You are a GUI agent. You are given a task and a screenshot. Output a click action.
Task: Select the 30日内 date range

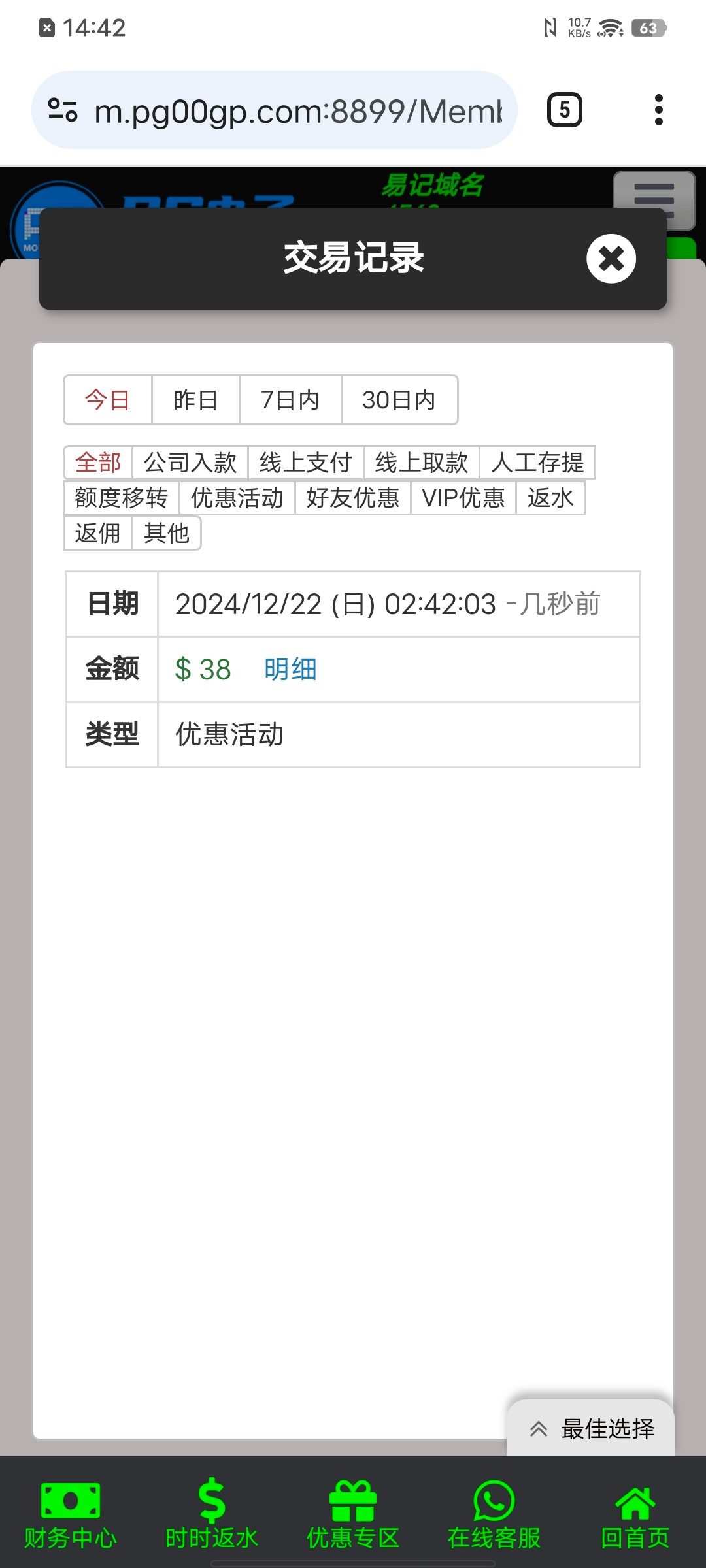point(399,400)
